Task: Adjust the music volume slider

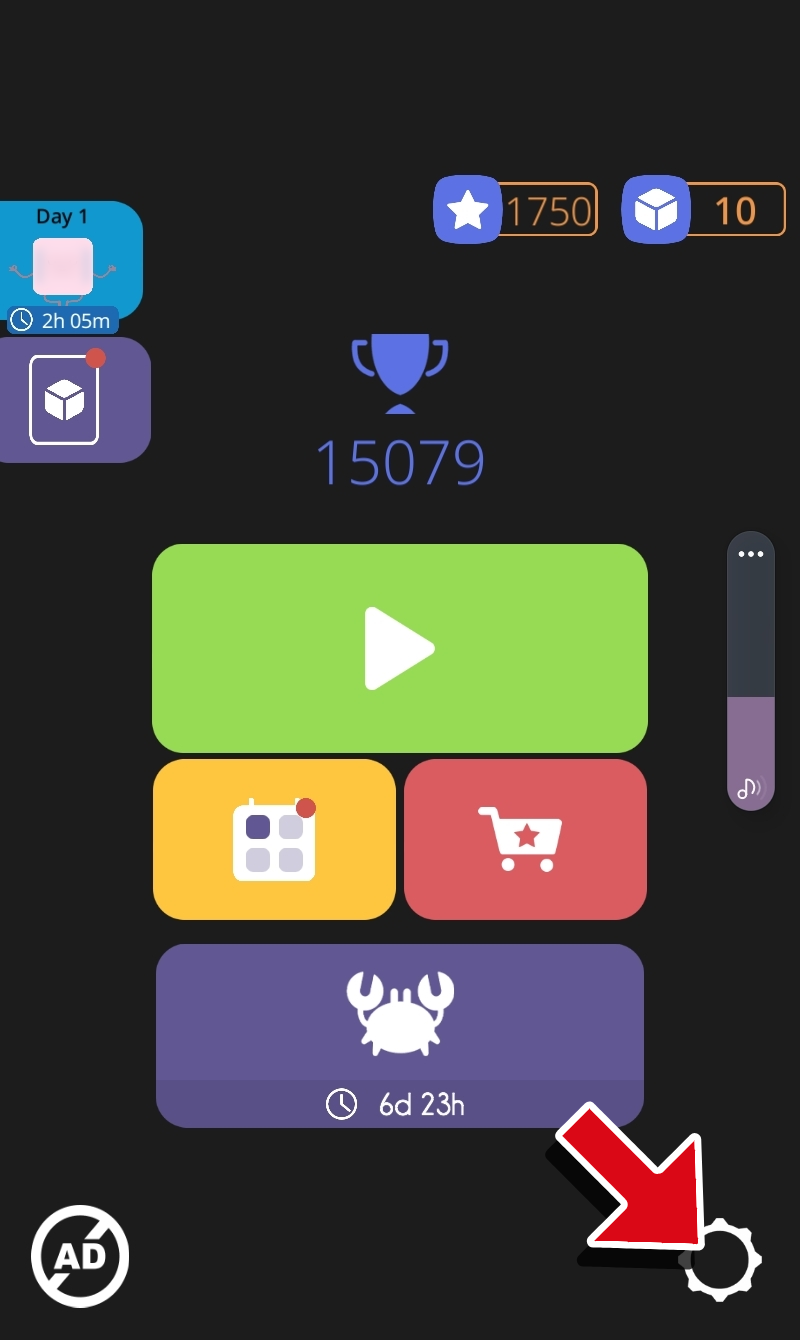Action: (x=750, y=700)
